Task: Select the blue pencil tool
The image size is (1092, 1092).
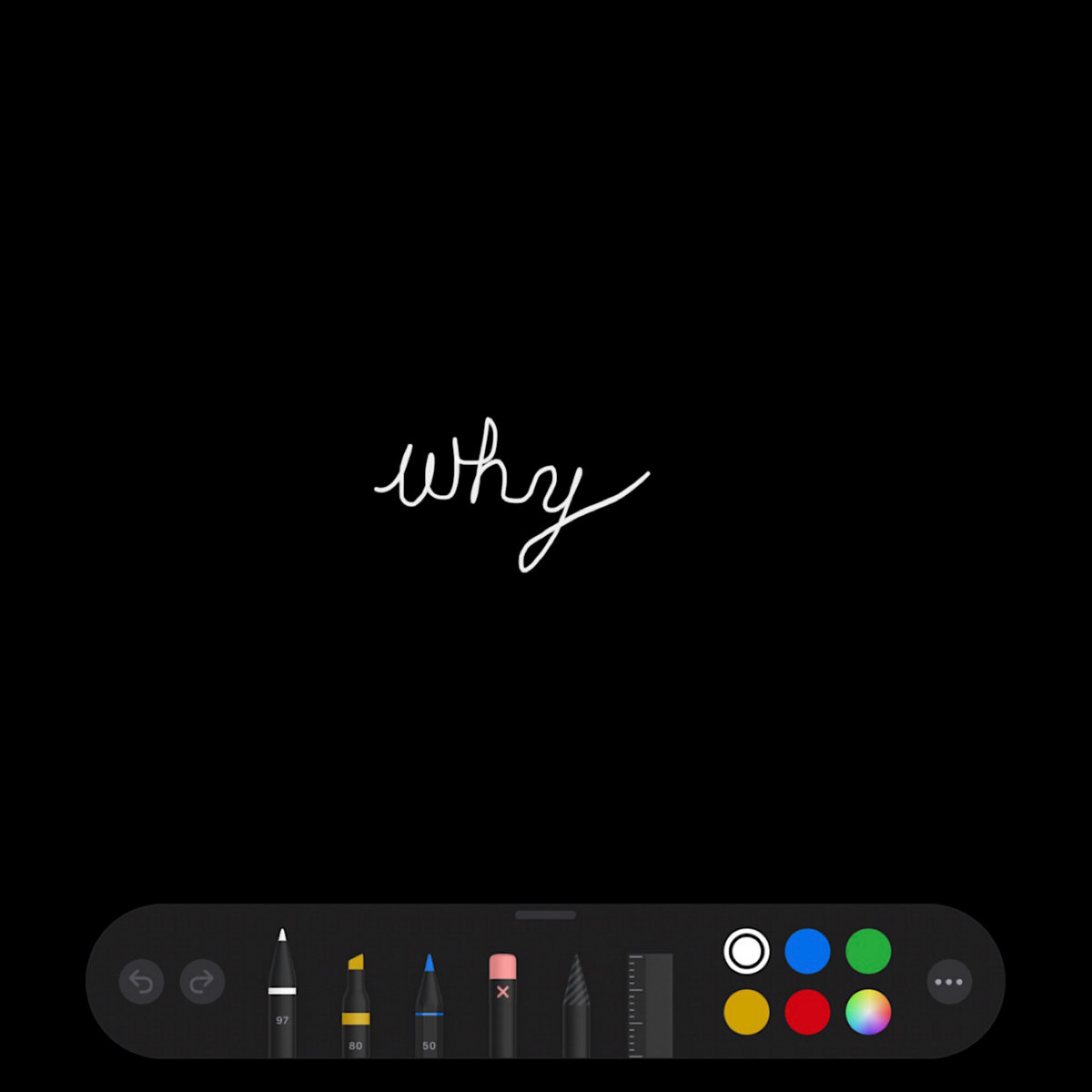Action: 429,1006
